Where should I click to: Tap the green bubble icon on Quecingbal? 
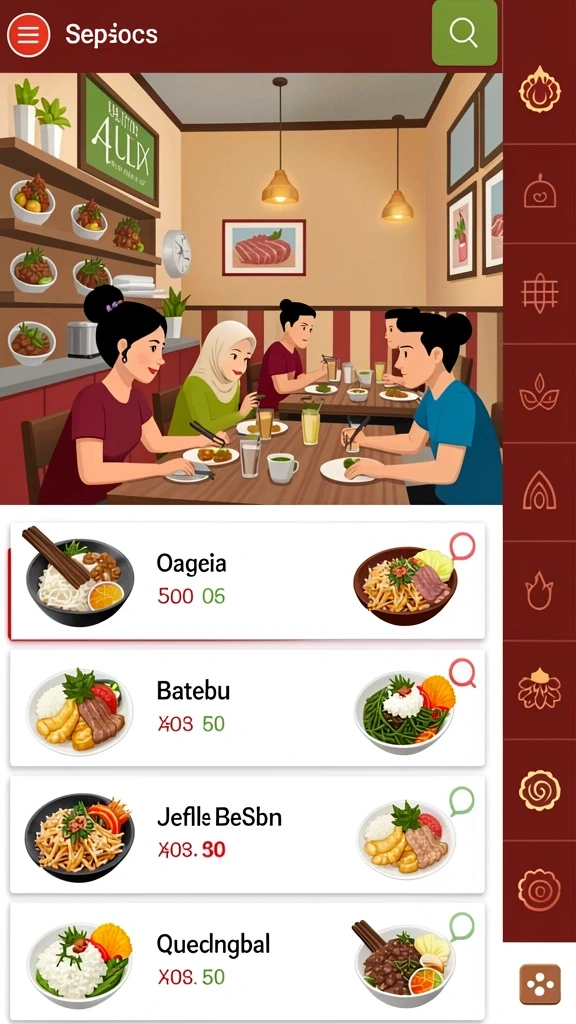461,927
